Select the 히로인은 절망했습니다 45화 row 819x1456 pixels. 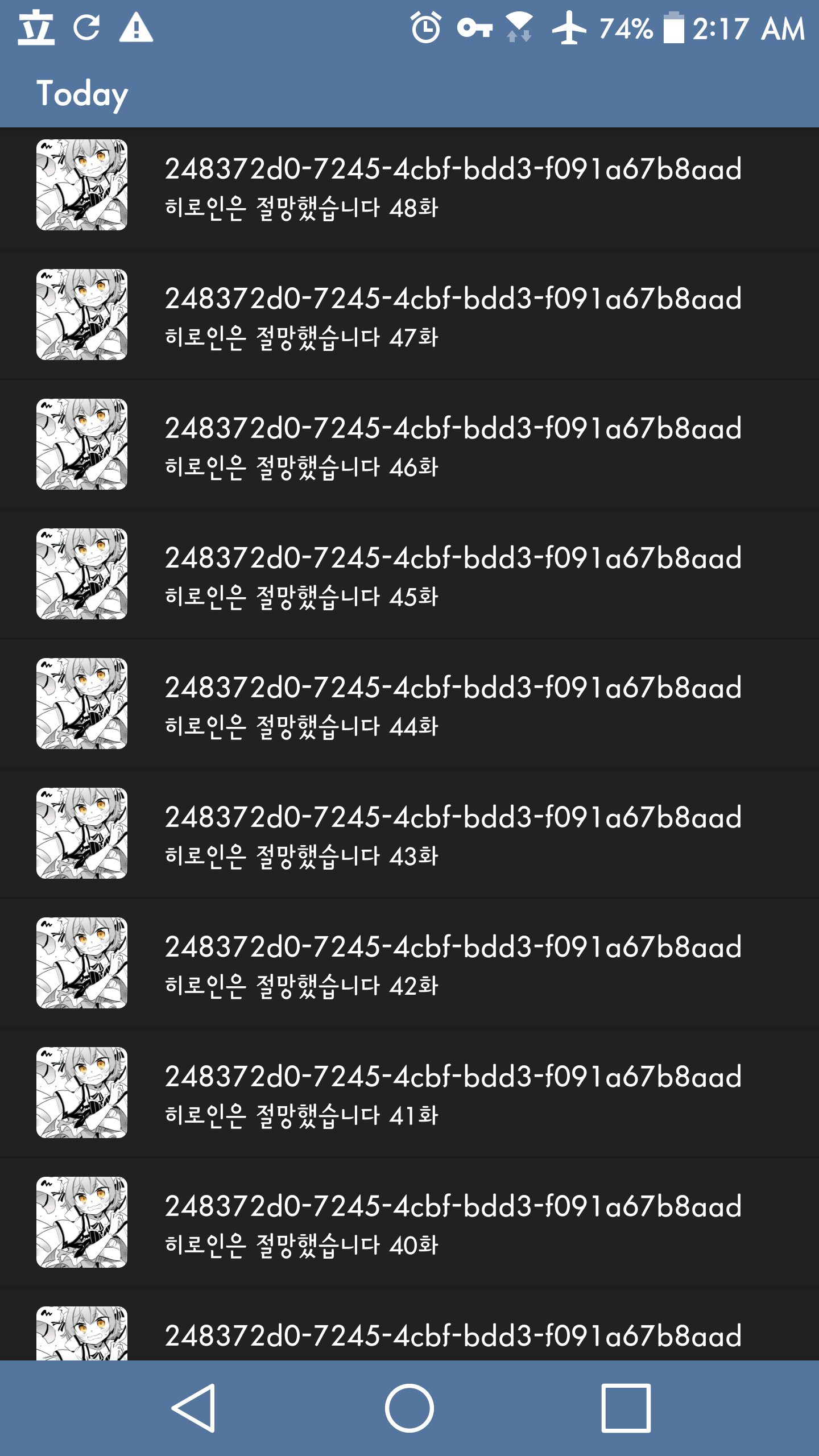[x=409, y=574]
